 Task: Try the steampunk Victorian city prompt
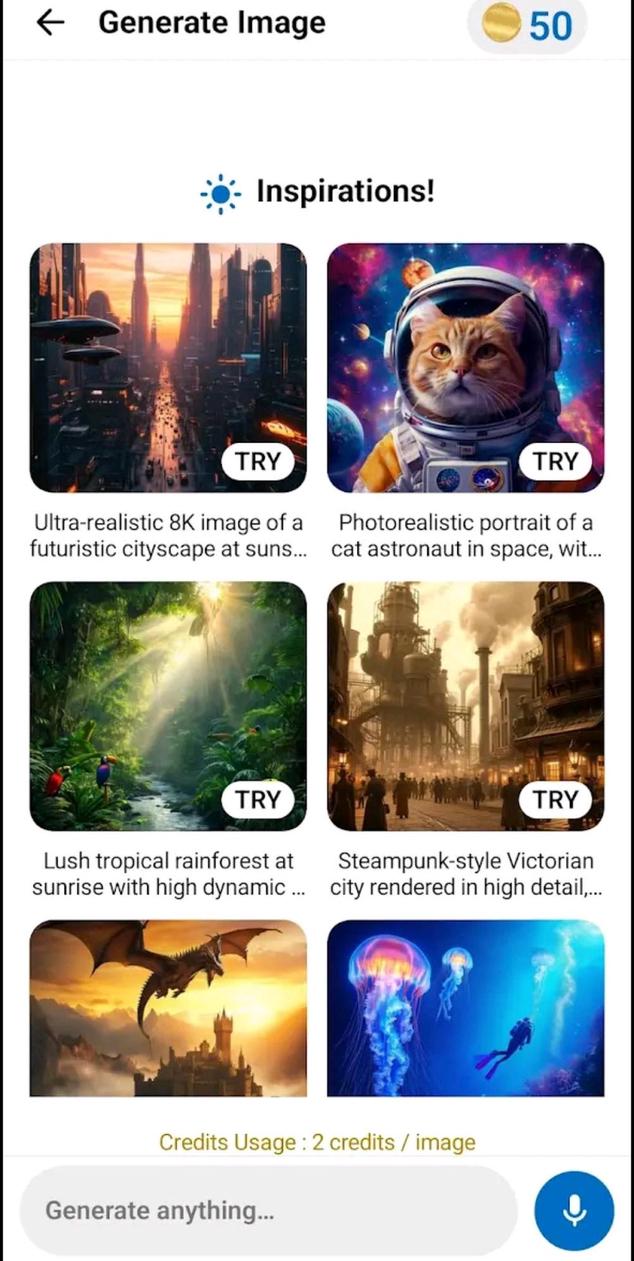coord(555,799)
